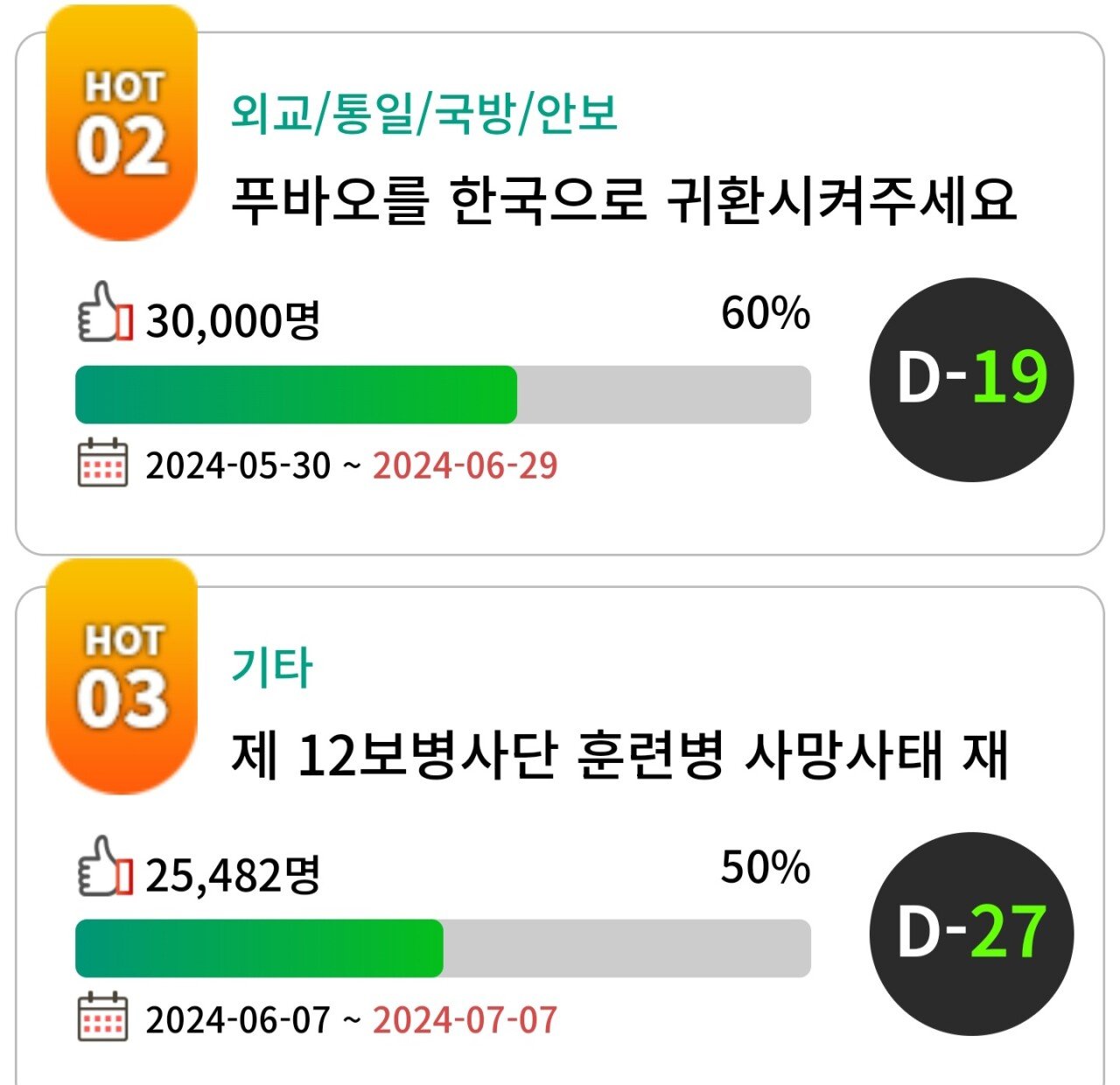1120x1085 pixels.
Task: Open the 푸바오 한국 귀환 petition card
Action: 623,201
